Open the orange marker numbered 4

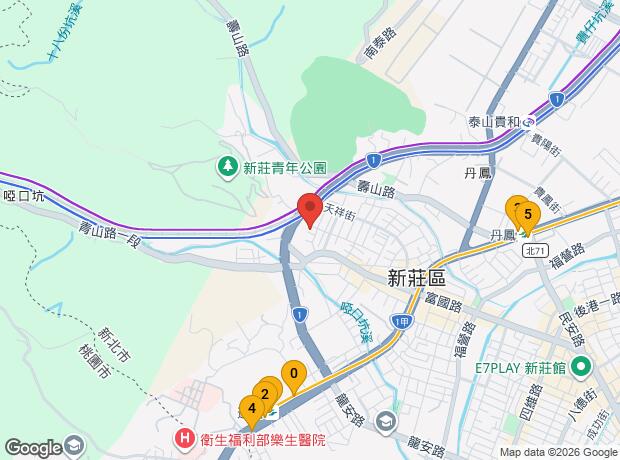click(x=252, y=408)
